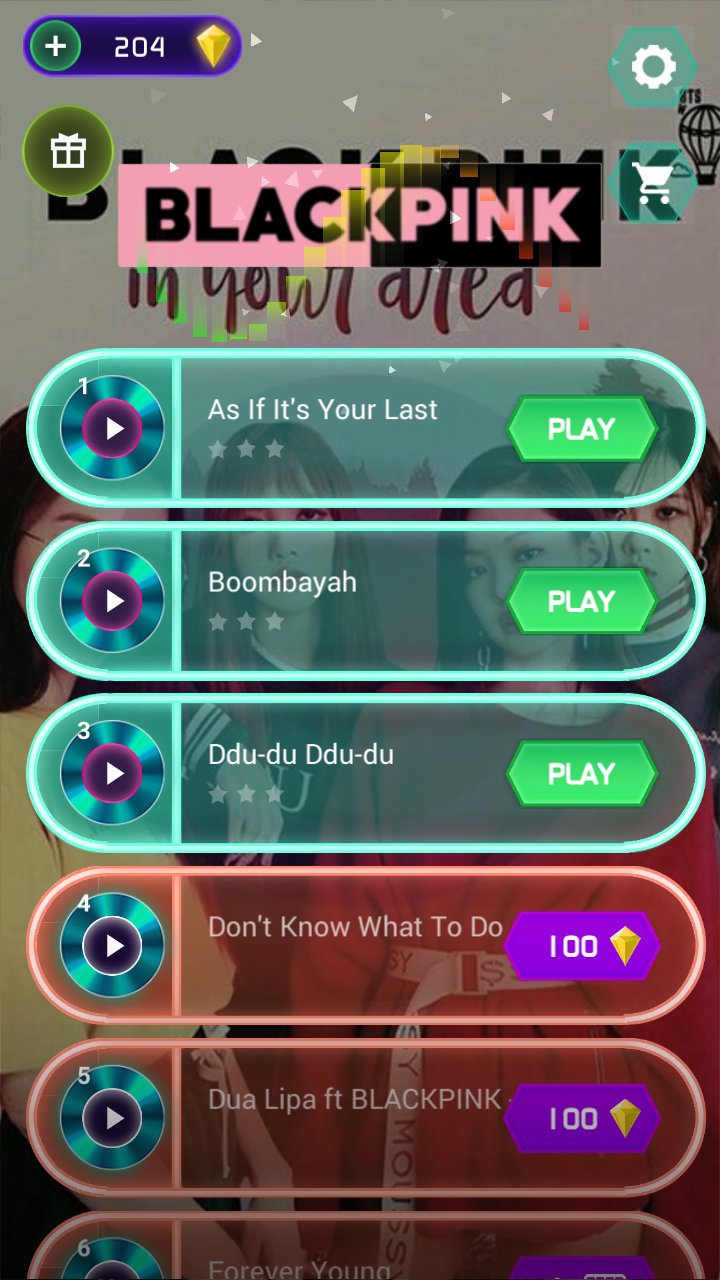Unlock Don't Know What To Do for 100 gems
720x1280 pixels.
click(x=583, y=945)
